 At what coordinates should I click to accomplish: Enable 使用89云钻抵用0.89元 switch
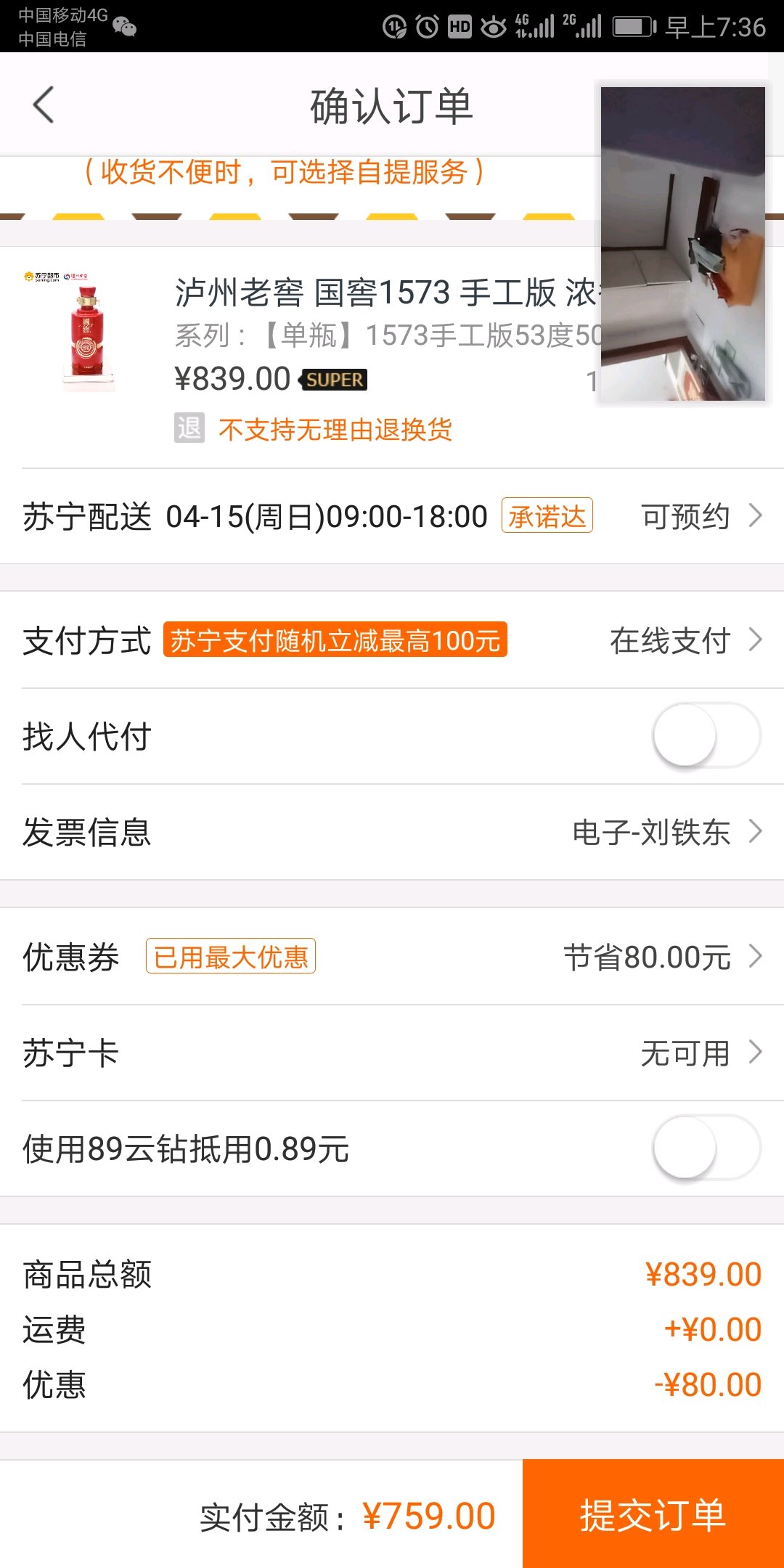[x=706, y=1148]
